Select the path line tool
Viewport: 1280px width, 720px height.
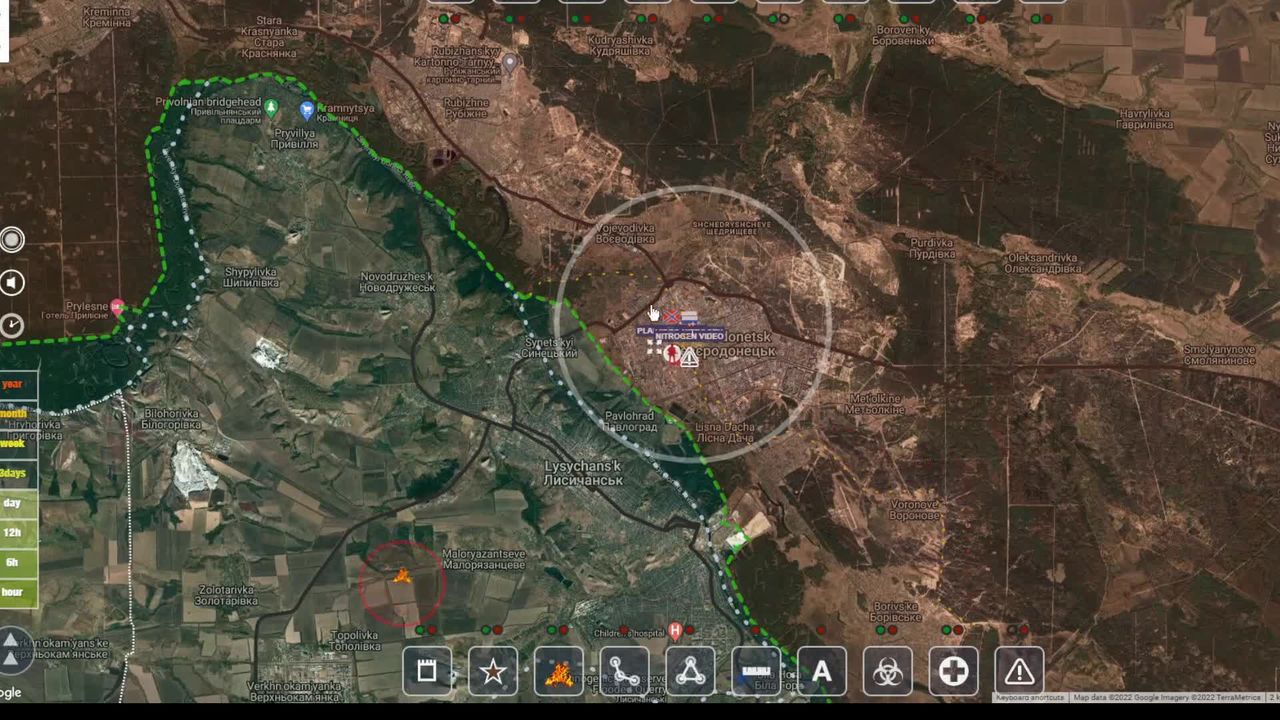click(625, 671)
